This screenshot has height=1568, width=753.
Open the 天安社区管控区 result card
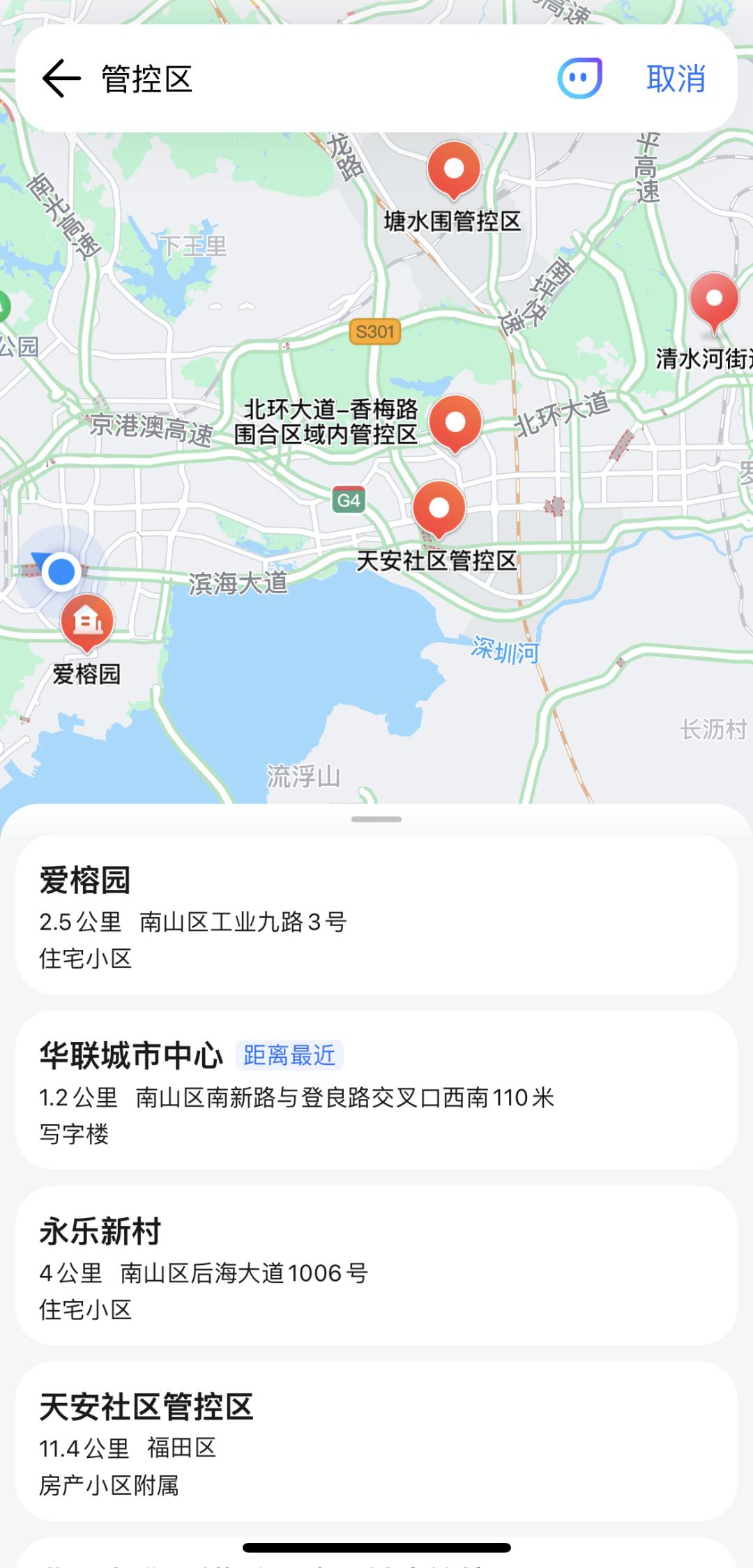point(376,1441)
